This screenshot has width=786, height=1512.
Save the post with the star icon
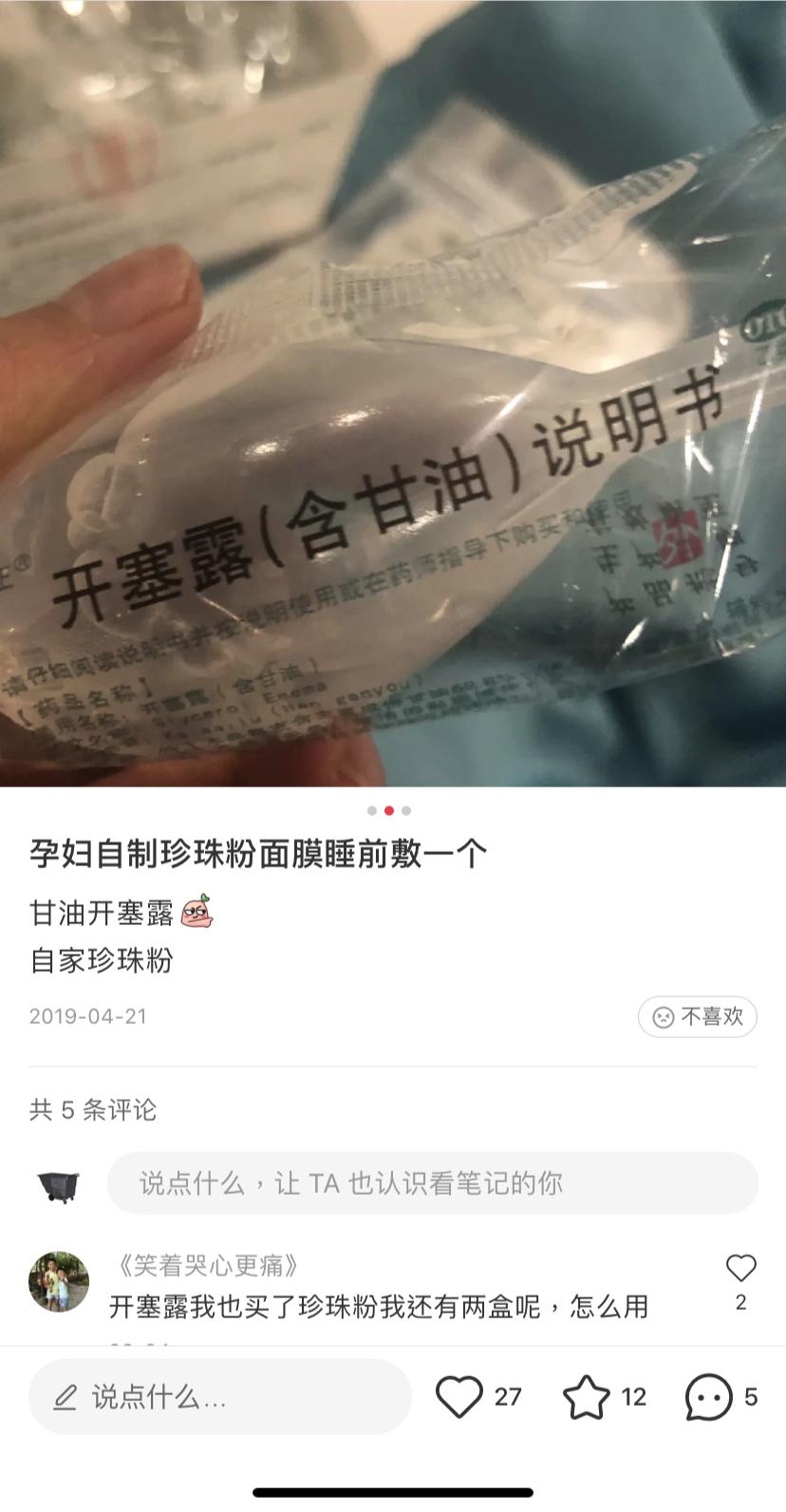click(x=586, y=1396)
